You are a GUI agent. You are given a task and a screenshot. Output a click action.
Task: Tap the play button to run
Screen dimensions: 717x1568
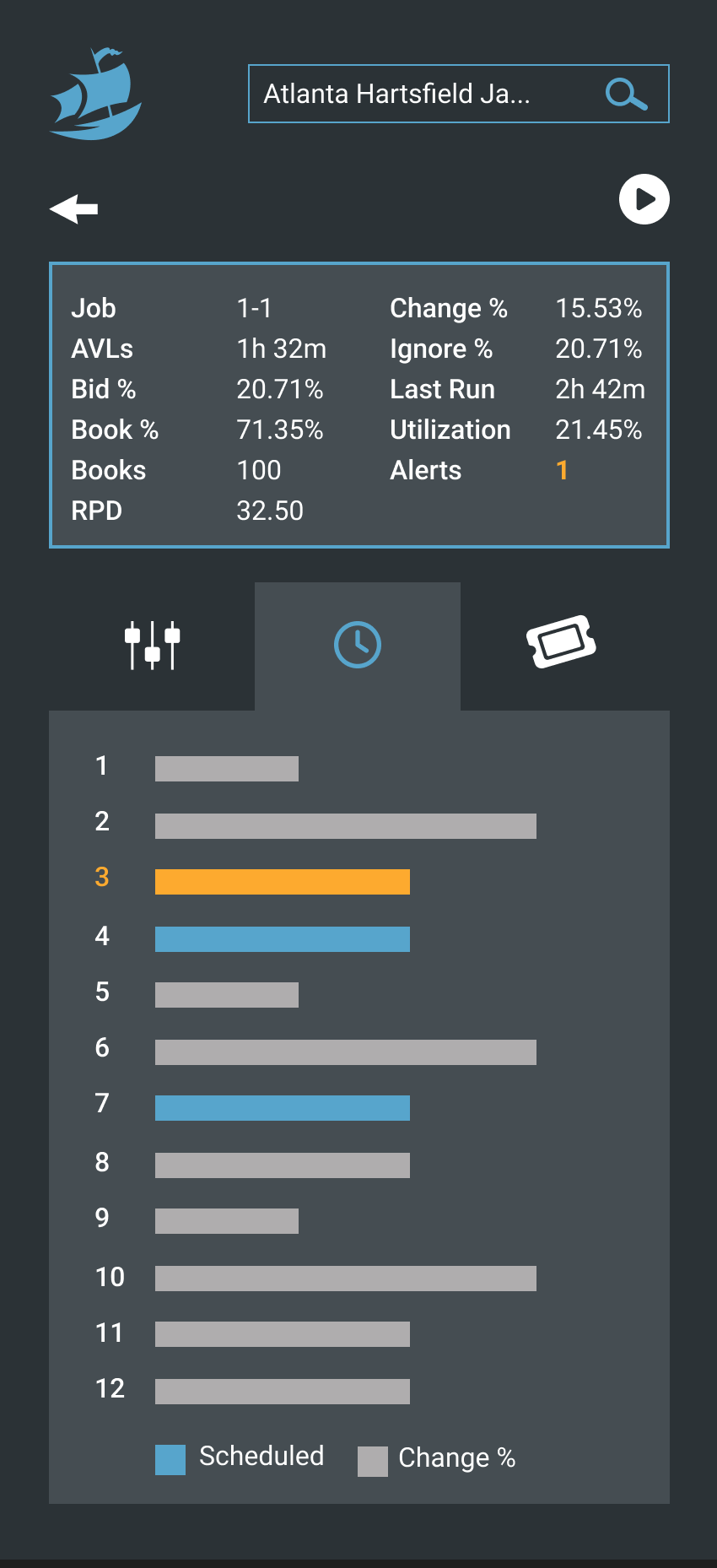(x=644, y=199)
